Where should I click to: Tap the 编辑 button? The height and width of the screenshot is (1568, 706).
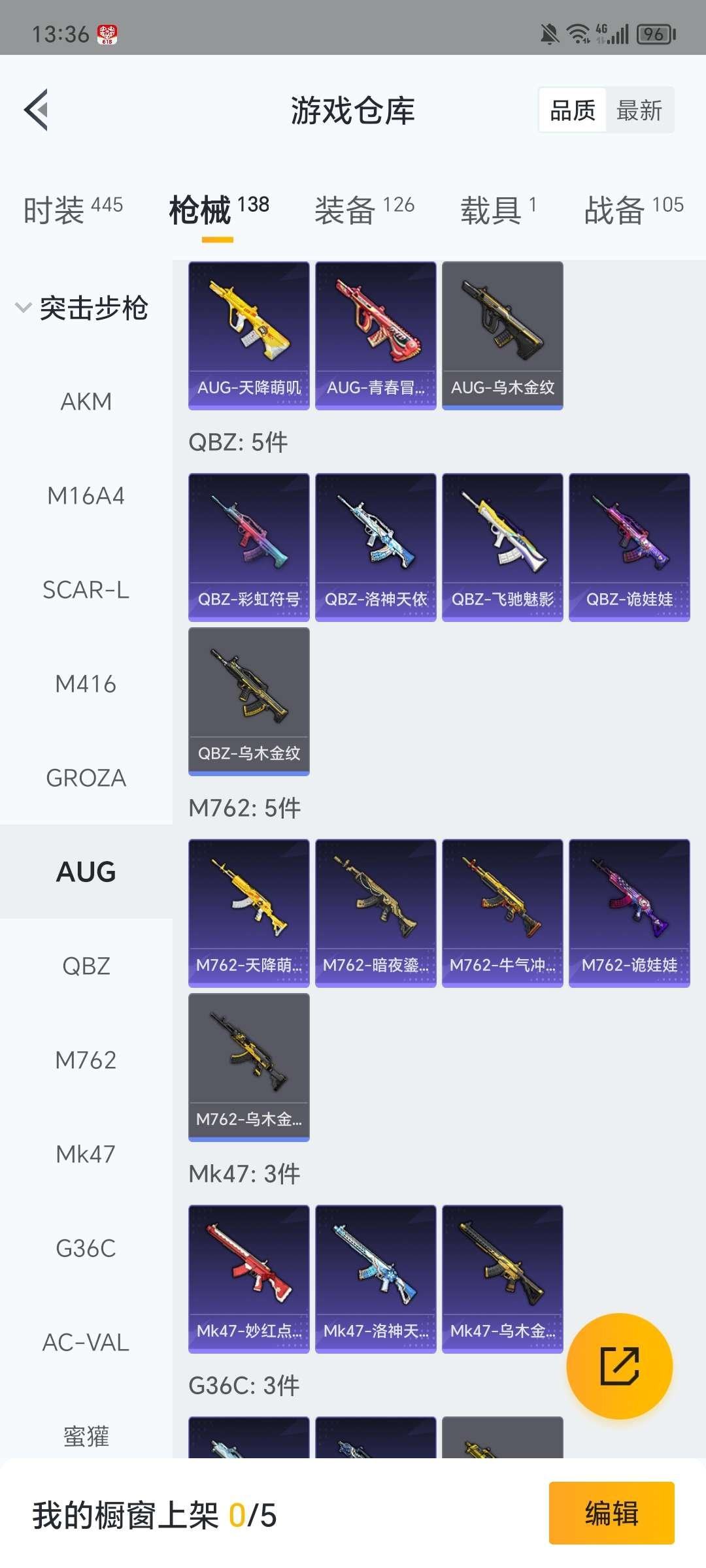[611, 1512]
